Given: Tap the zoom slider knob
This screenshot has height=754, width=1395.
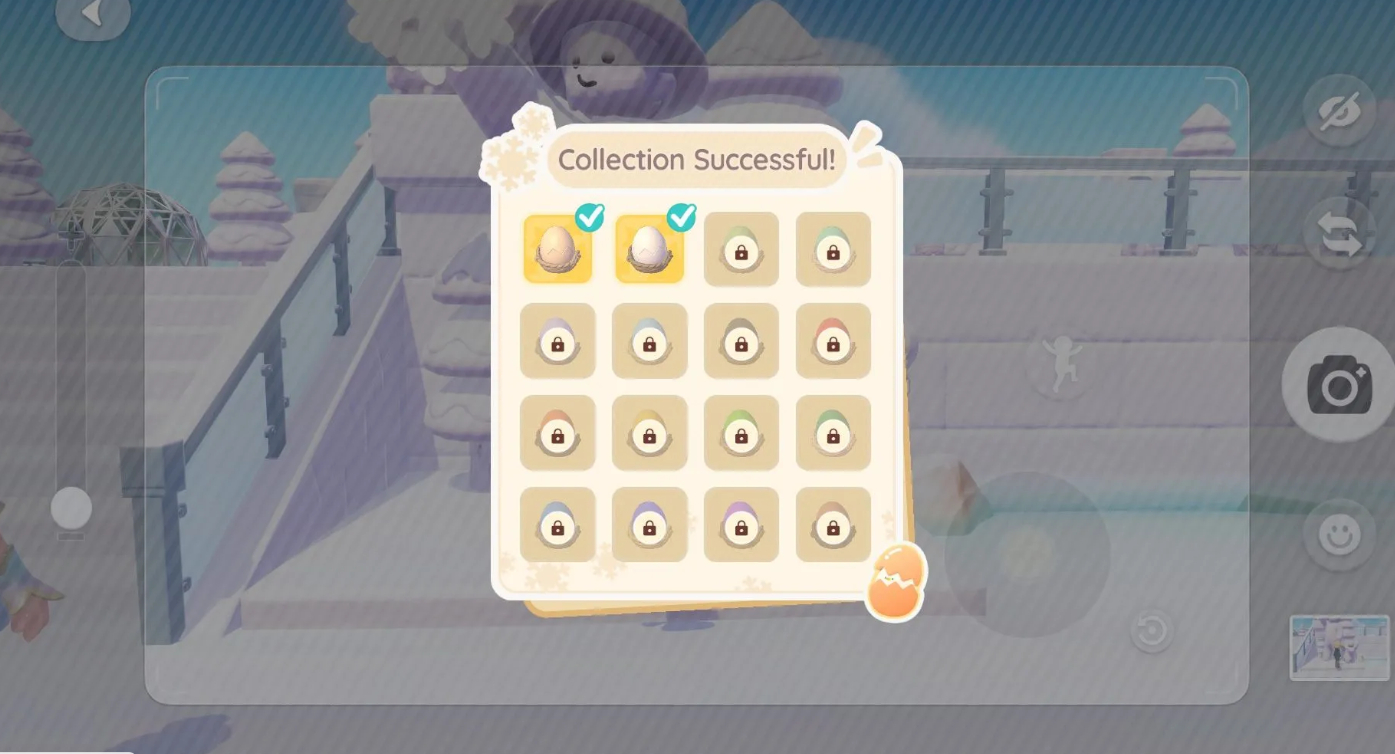Looking at the screenshot, I should coord(71,508).
